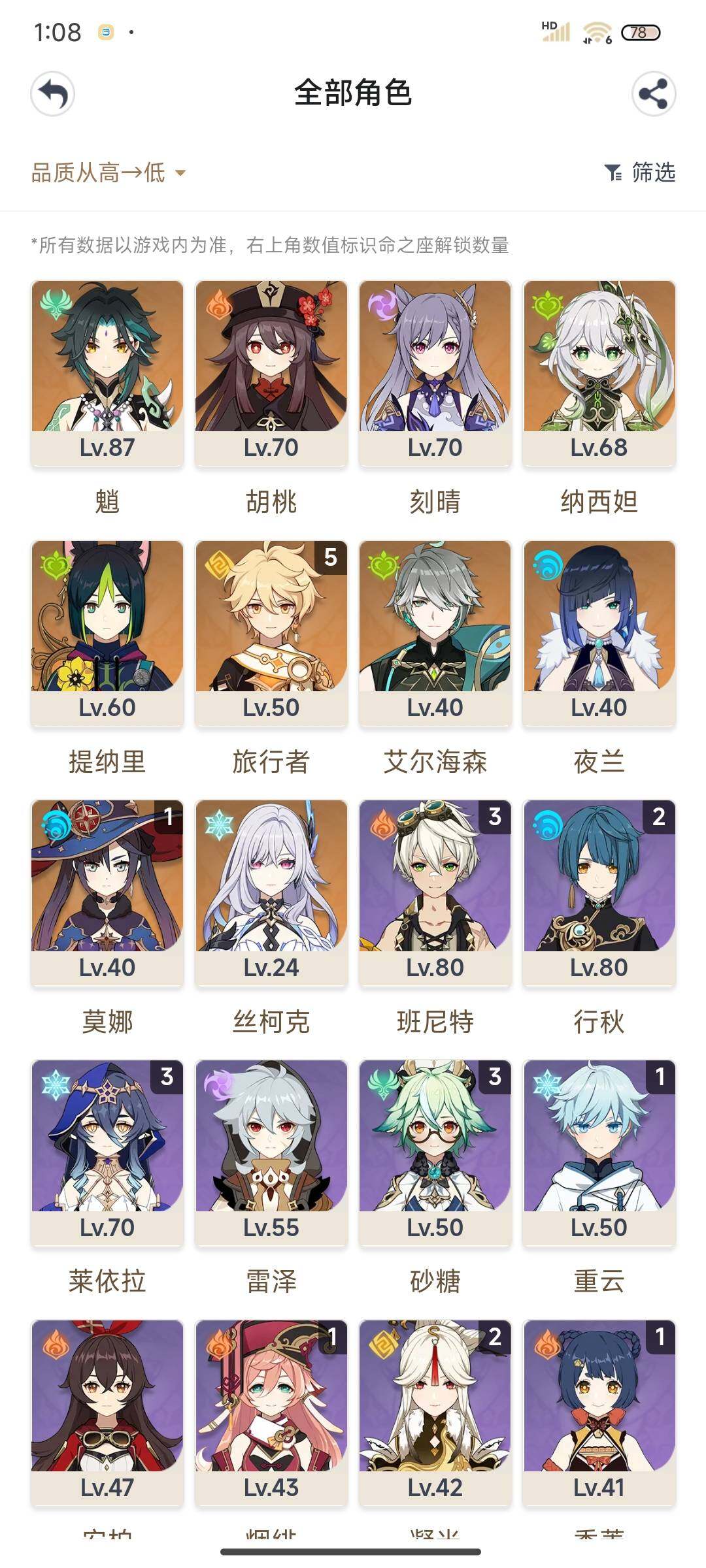Open the 筛选 filter options
Viewport: 706px width, 1568px height.
640,173
